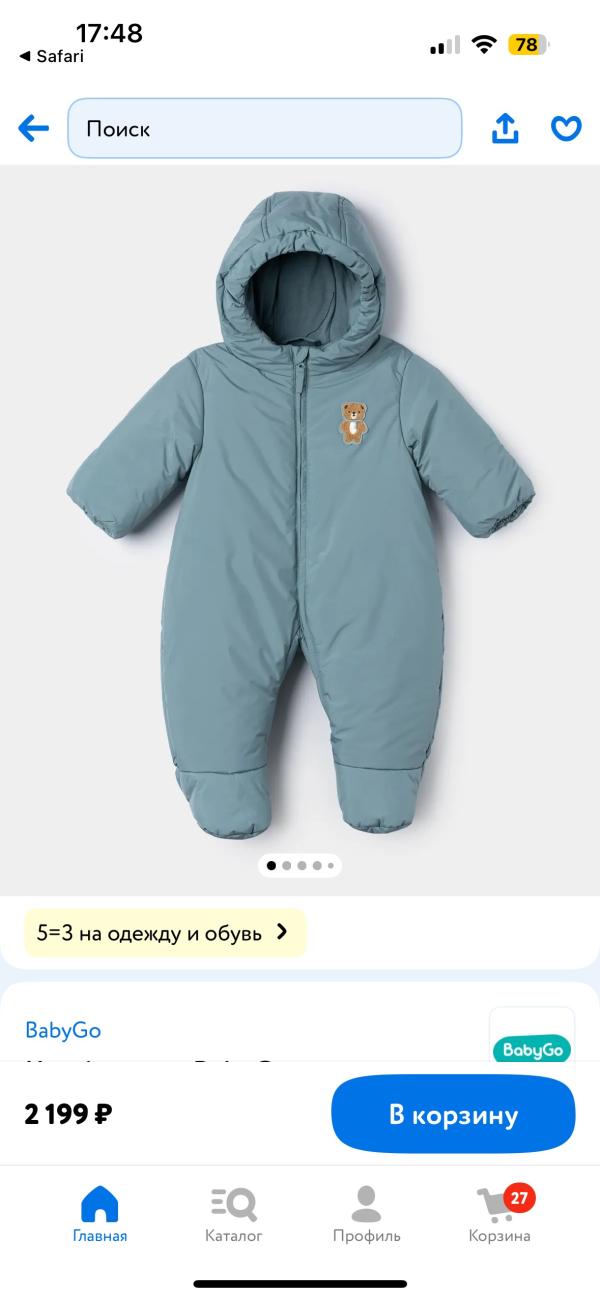Open the BabyGo brand link
600x1300 pixels.
point(63,1030)
